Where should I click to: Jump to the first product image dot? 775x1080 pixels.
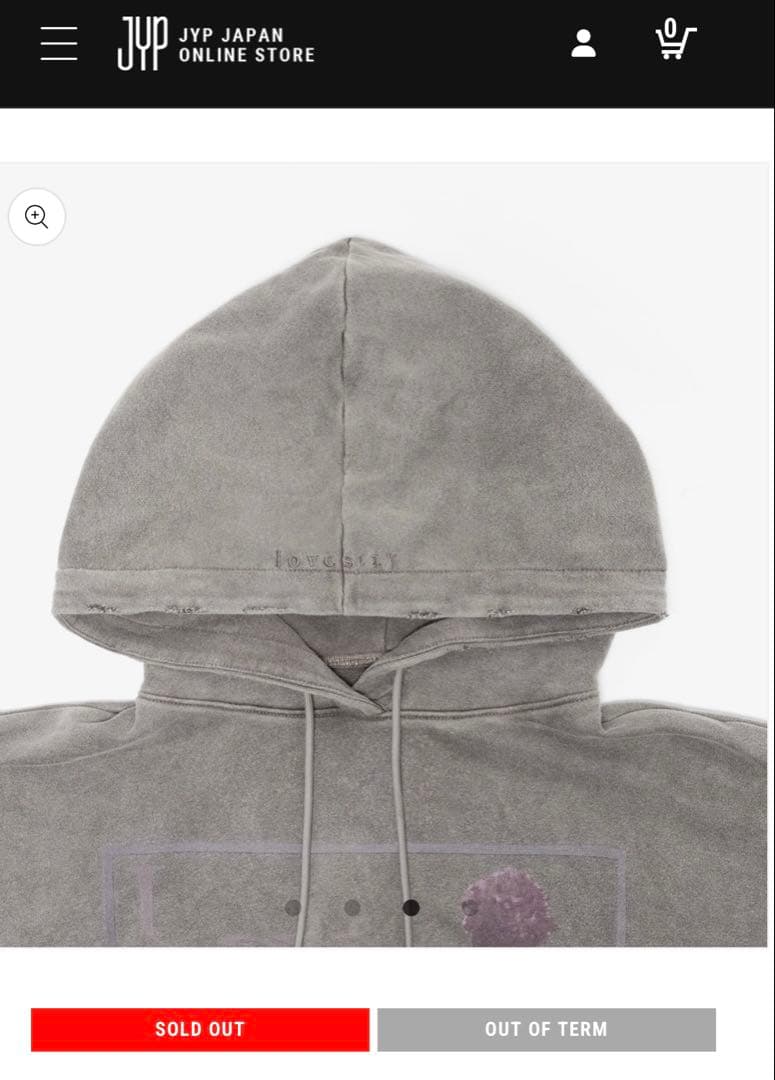pyautogui.click(x=293, y=908)
